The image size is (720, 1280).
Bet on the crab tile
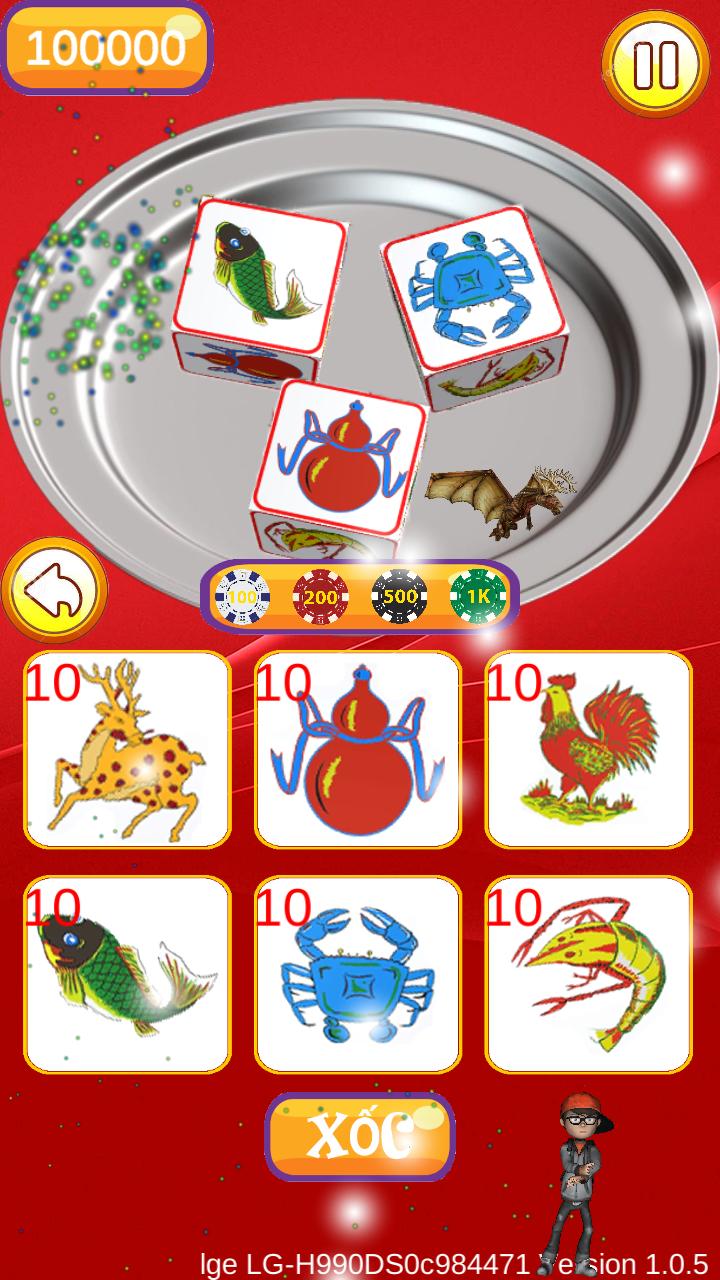click(358, 975)
